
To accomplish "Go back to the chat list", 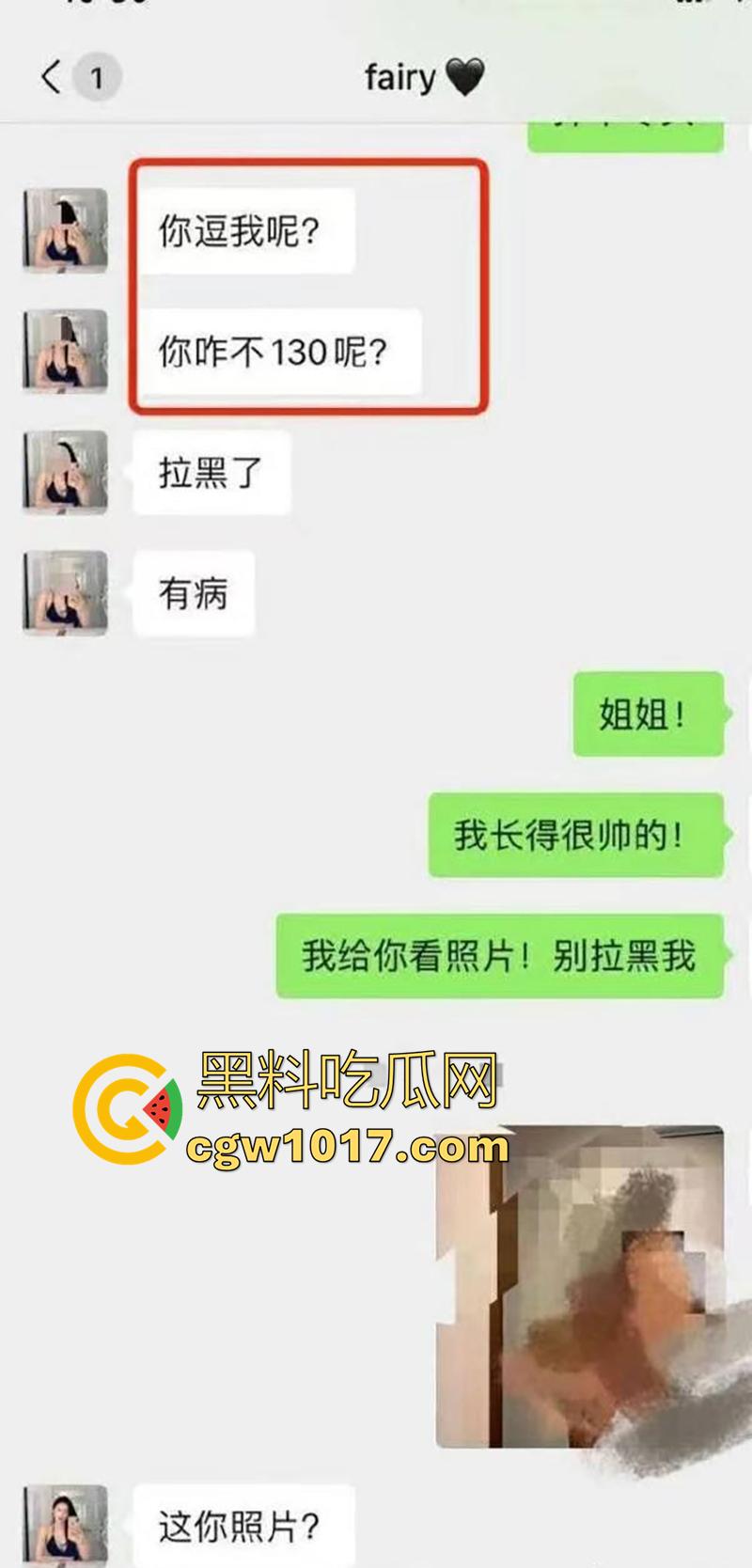I will tap(53, 77).
